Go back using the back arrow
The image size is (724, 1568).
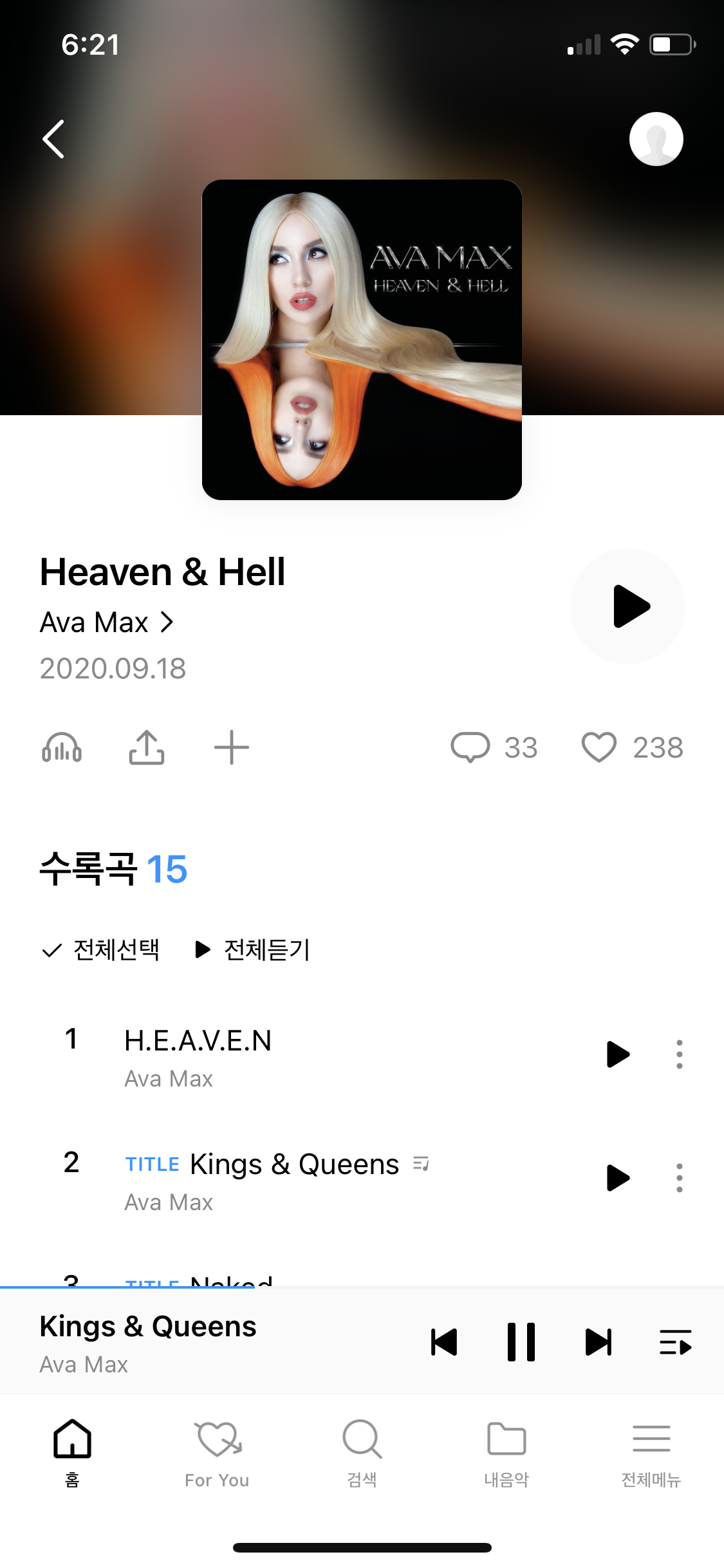click(x=54, y=139)
